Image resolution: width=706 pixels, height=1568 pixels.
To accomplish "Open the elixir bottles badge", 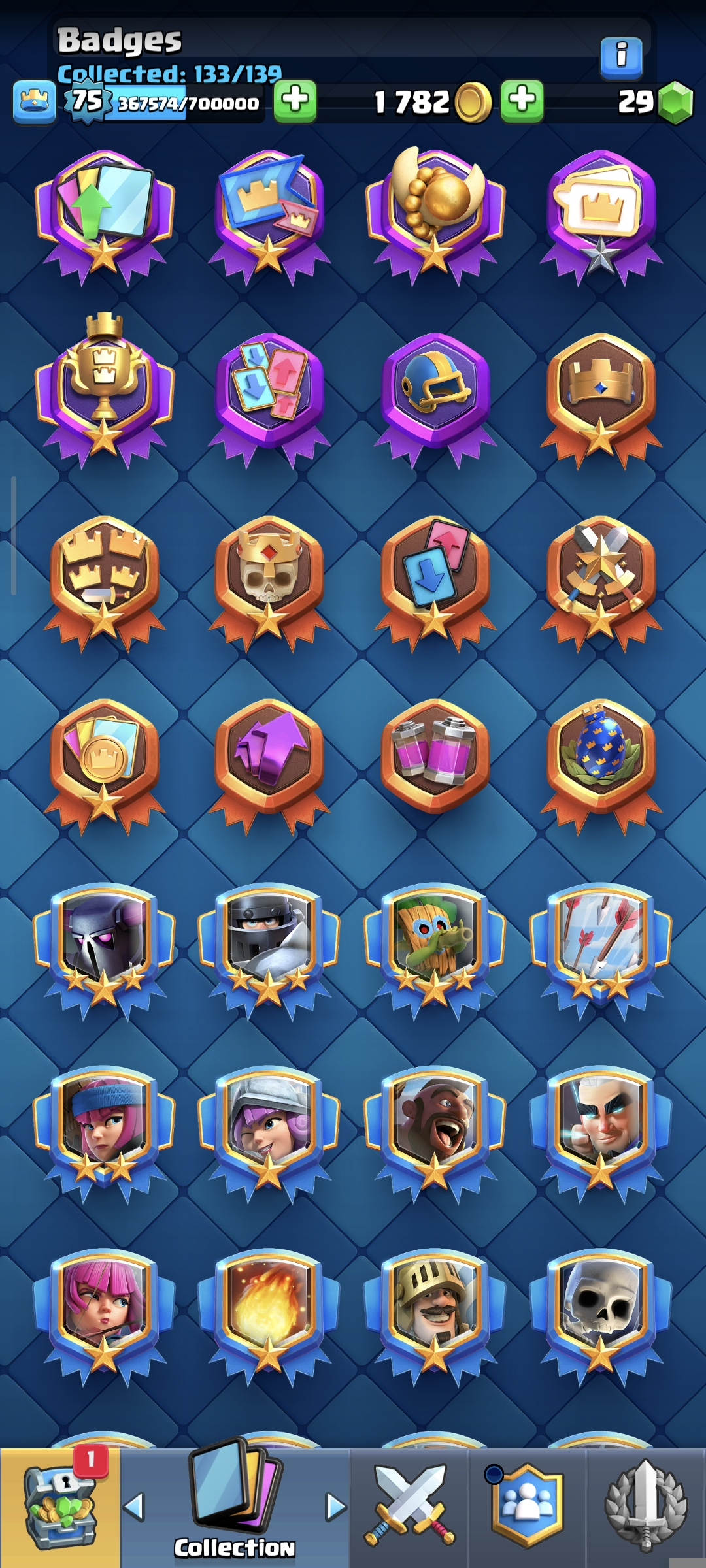I will tap(435, 757).
